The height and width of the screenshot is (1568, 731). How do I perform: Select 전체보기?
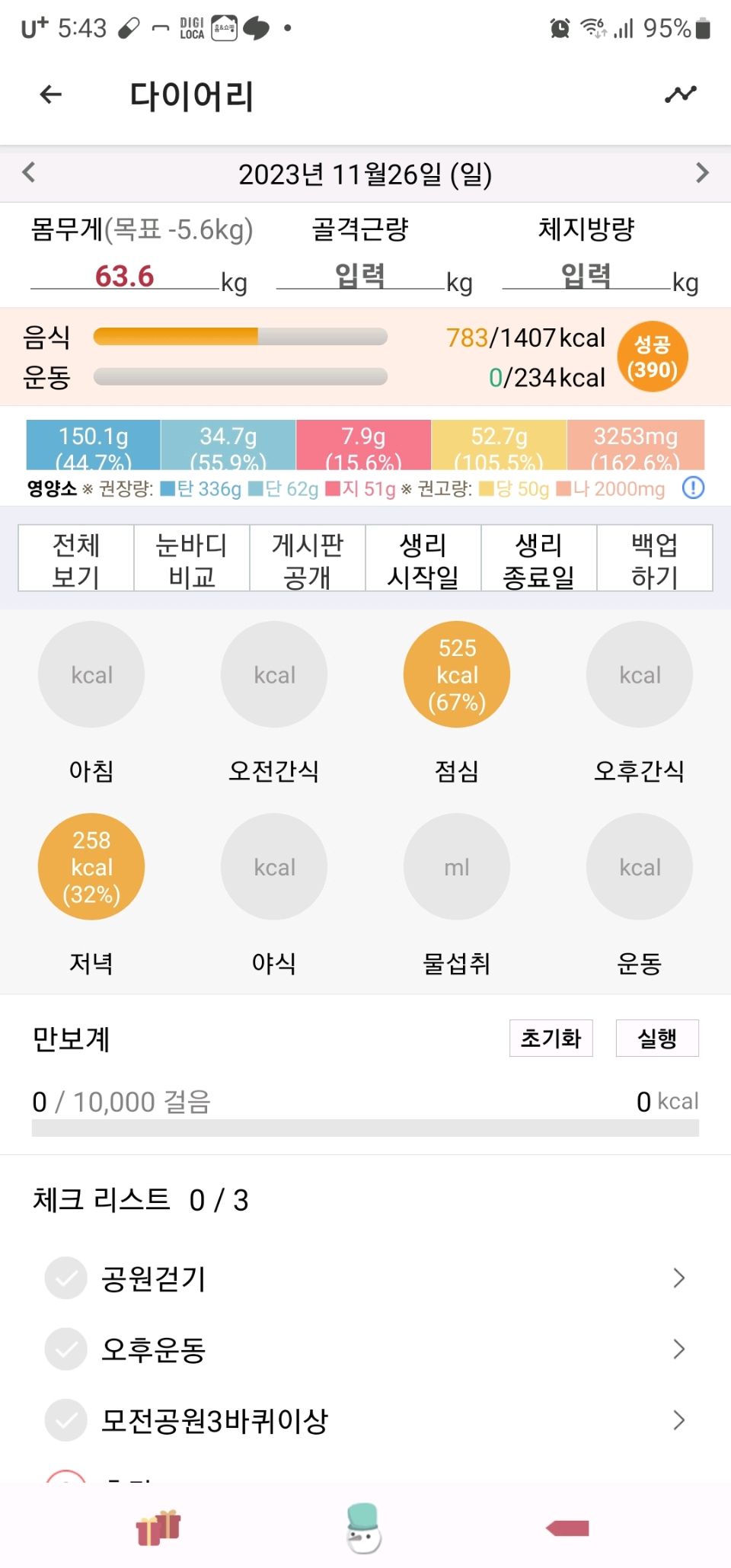click(76, 558)
